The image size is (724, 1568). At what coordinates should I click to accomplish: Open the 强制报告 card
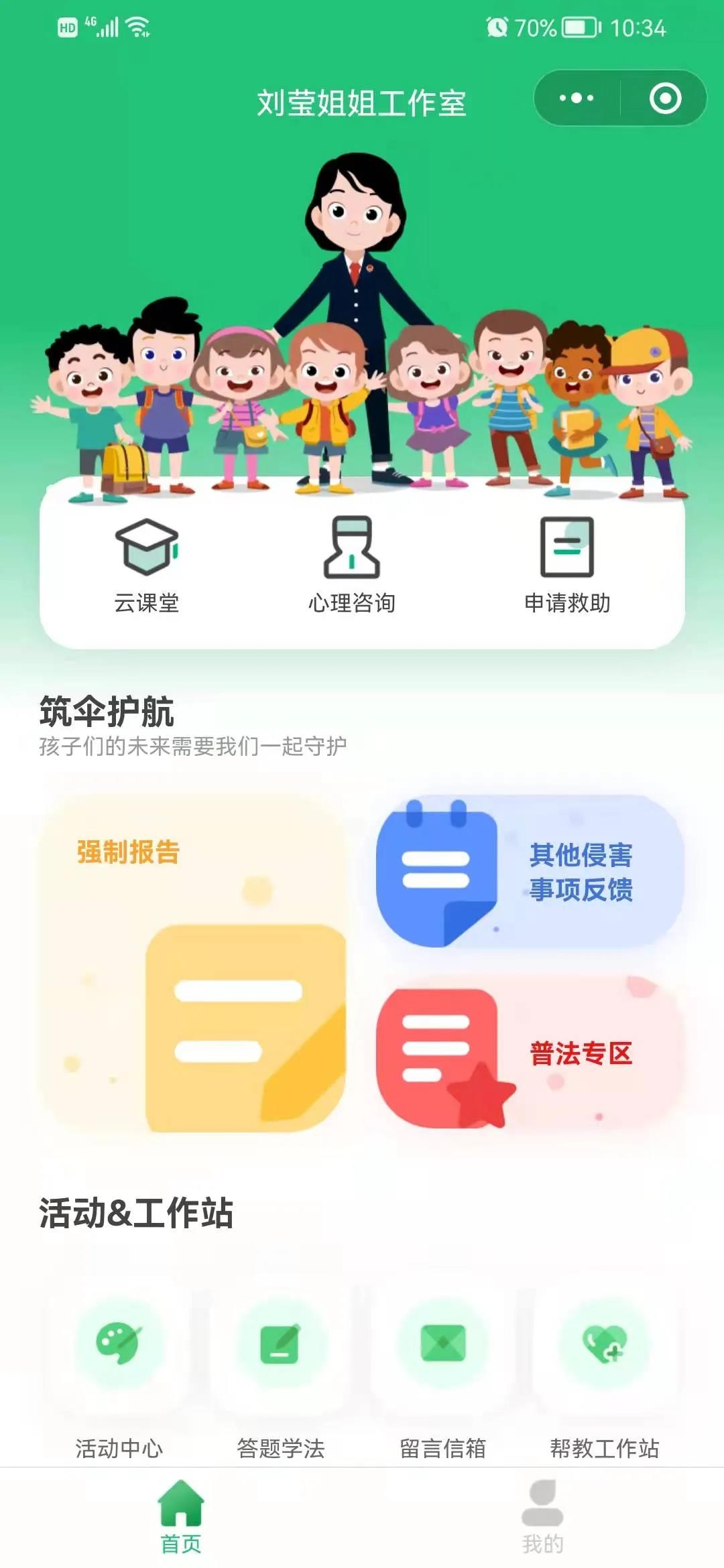click(193, 964)
